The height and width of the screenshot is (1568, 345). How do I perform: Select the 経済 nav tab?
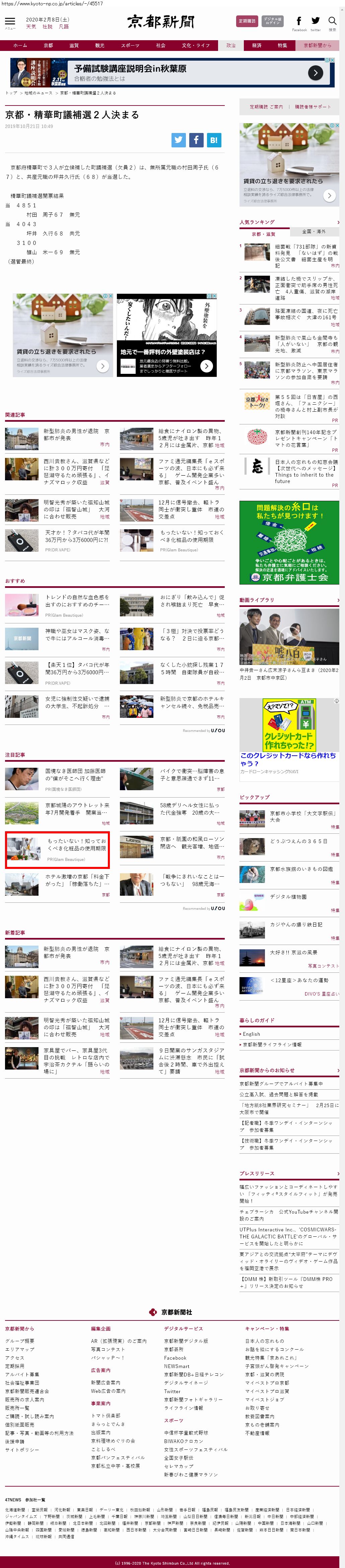[x=257, y=46]
